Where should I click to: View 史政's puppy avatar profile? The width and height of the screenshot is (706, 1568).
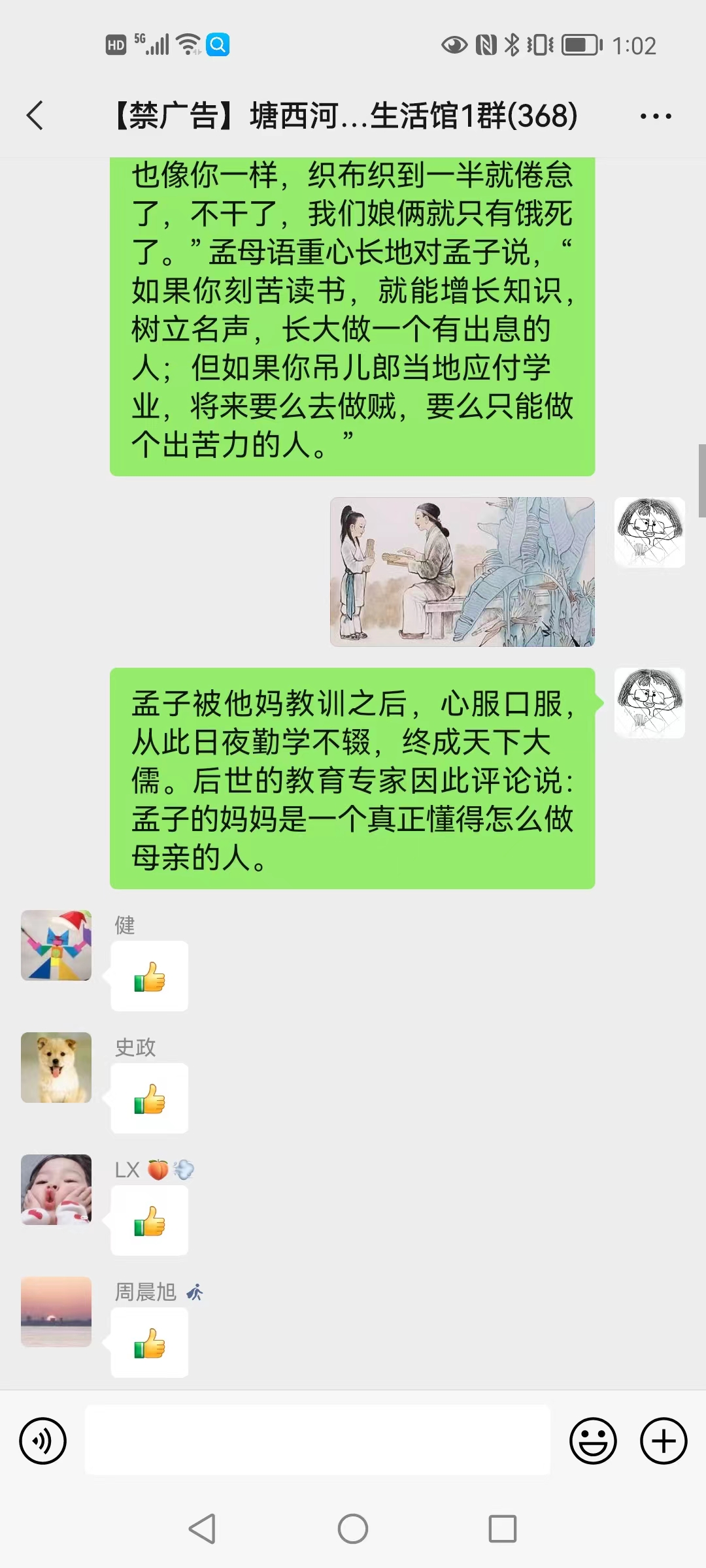click(56, 1068)
